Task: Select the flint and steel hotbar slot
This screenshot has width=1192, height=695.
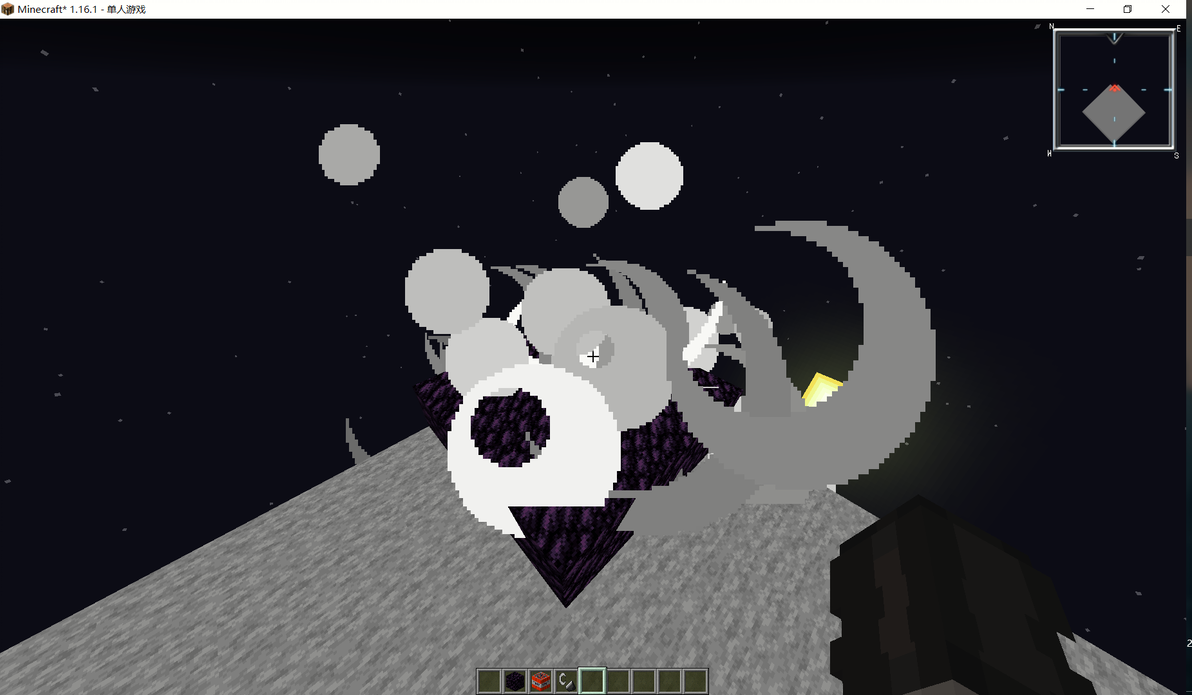Action: point(566,682)
